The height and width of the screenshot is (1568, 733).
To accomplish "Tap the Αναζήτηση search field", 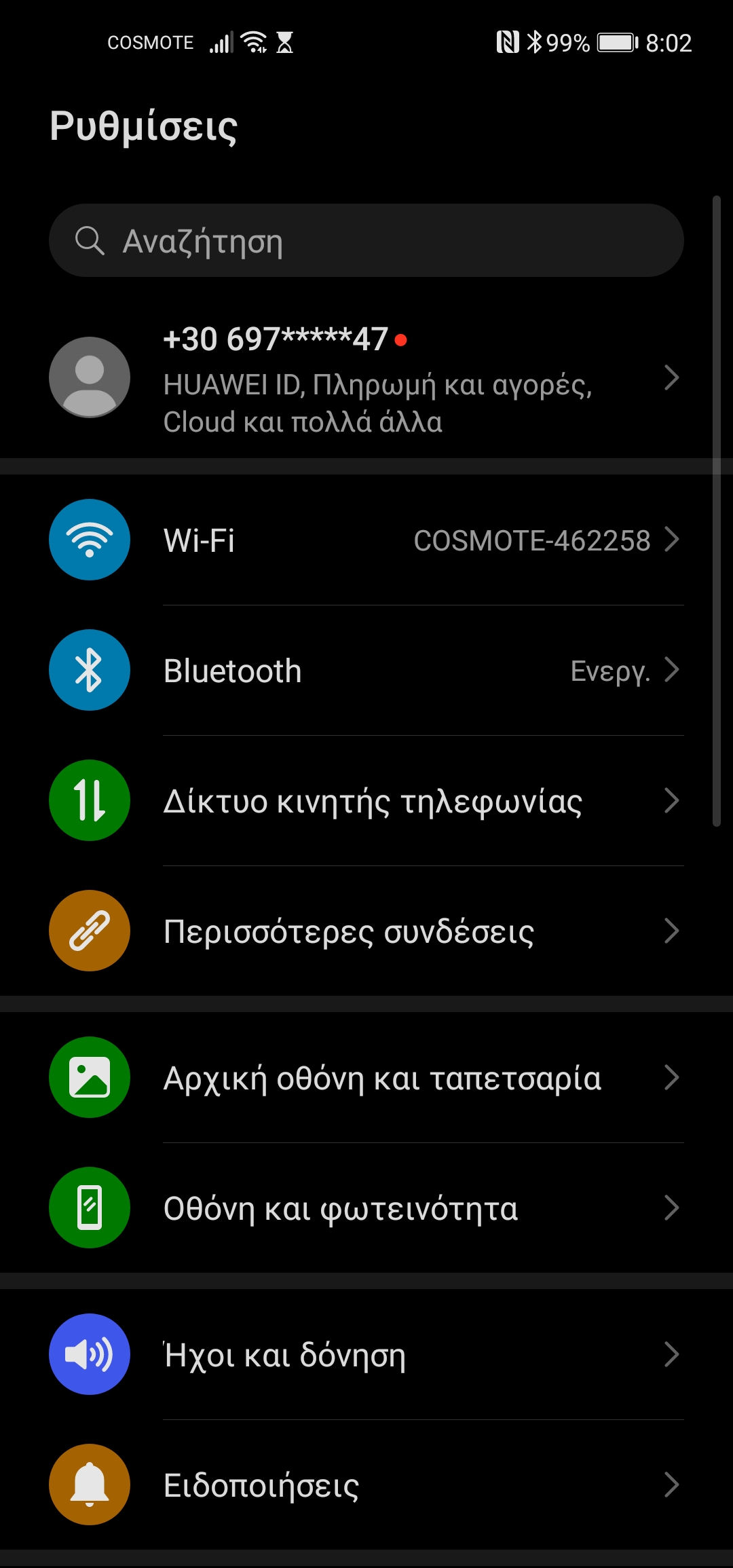I will (x=366, y=240).
